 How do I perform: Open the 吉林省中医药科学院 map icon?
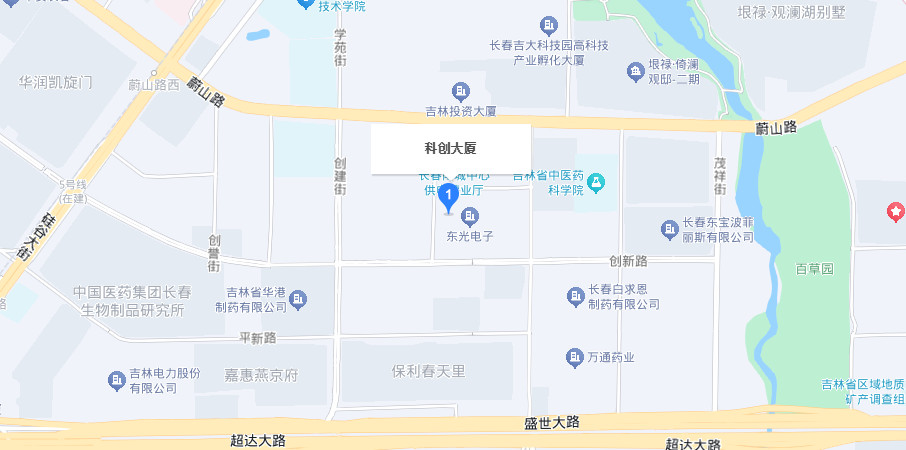[597, 183]
